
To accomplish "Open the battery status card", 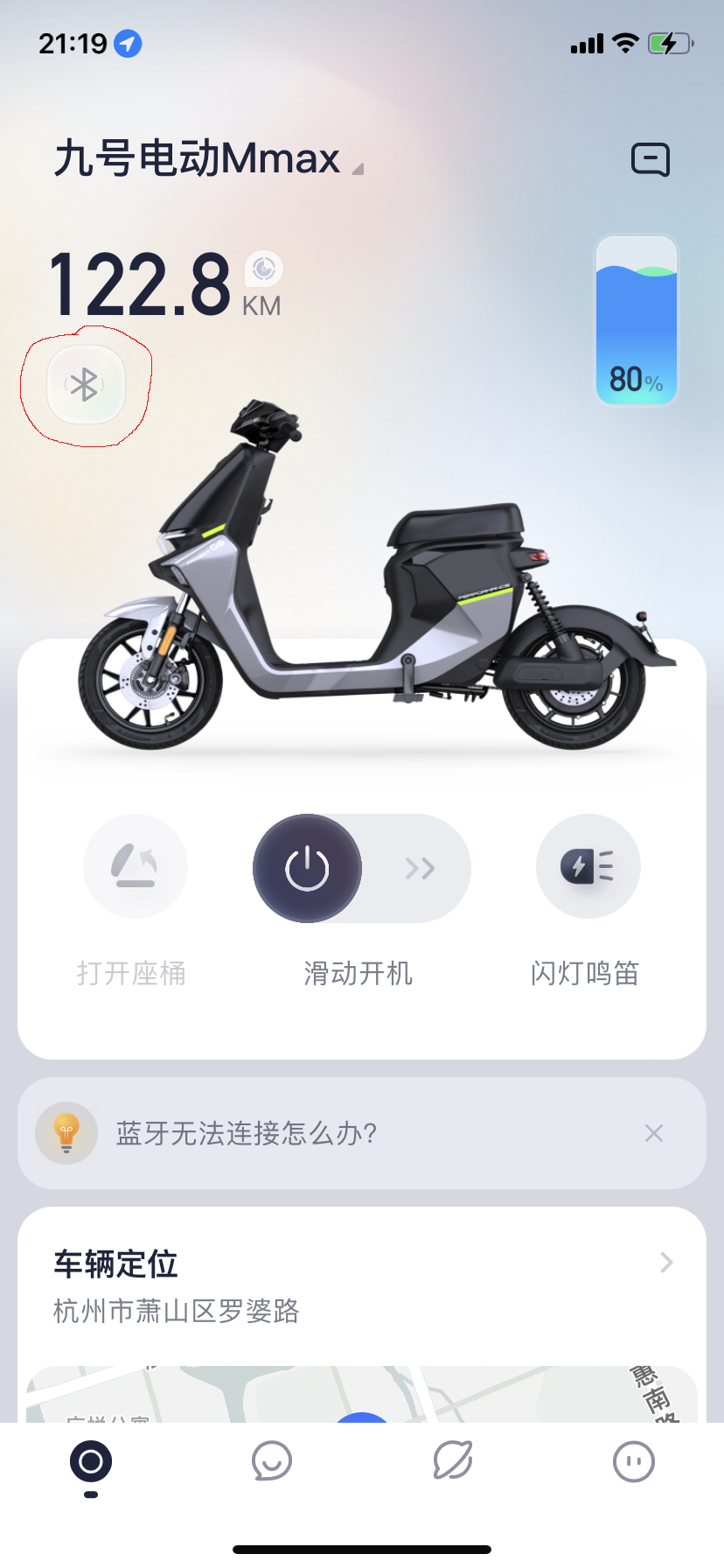I will click(636, 319).
